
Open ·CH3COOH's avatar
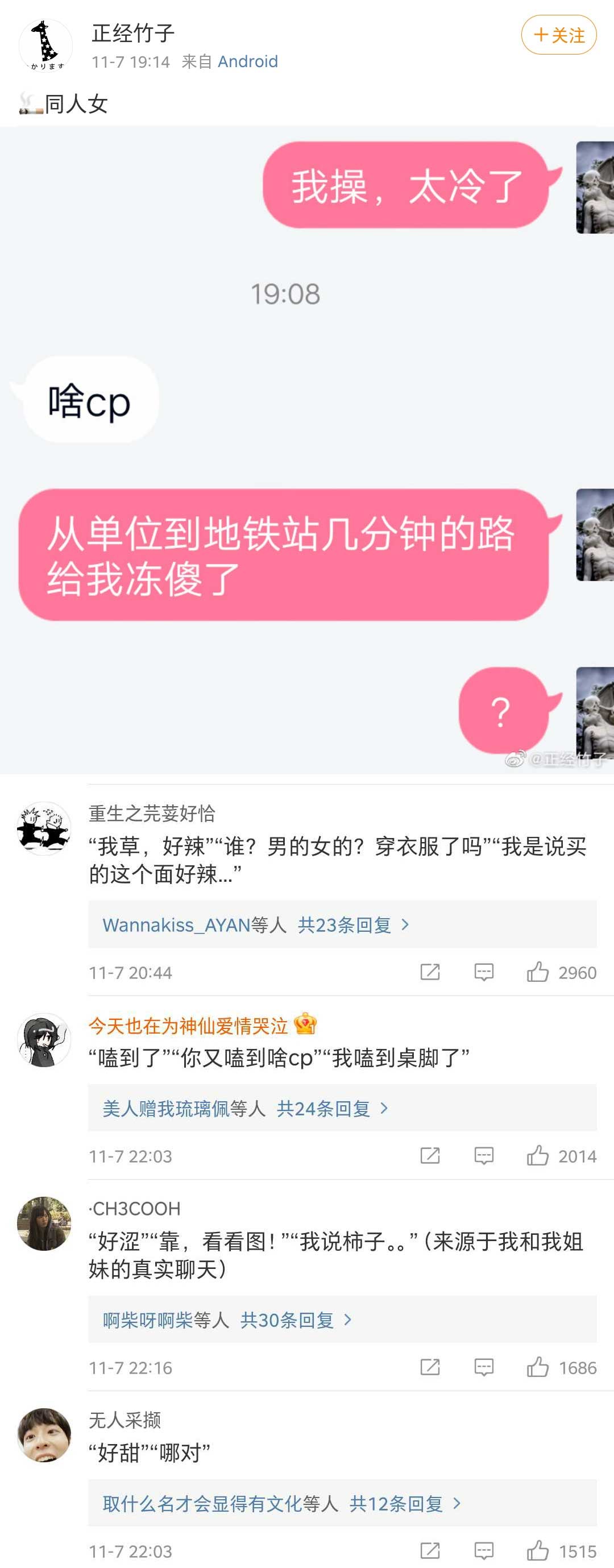(x=44, y=1223)
